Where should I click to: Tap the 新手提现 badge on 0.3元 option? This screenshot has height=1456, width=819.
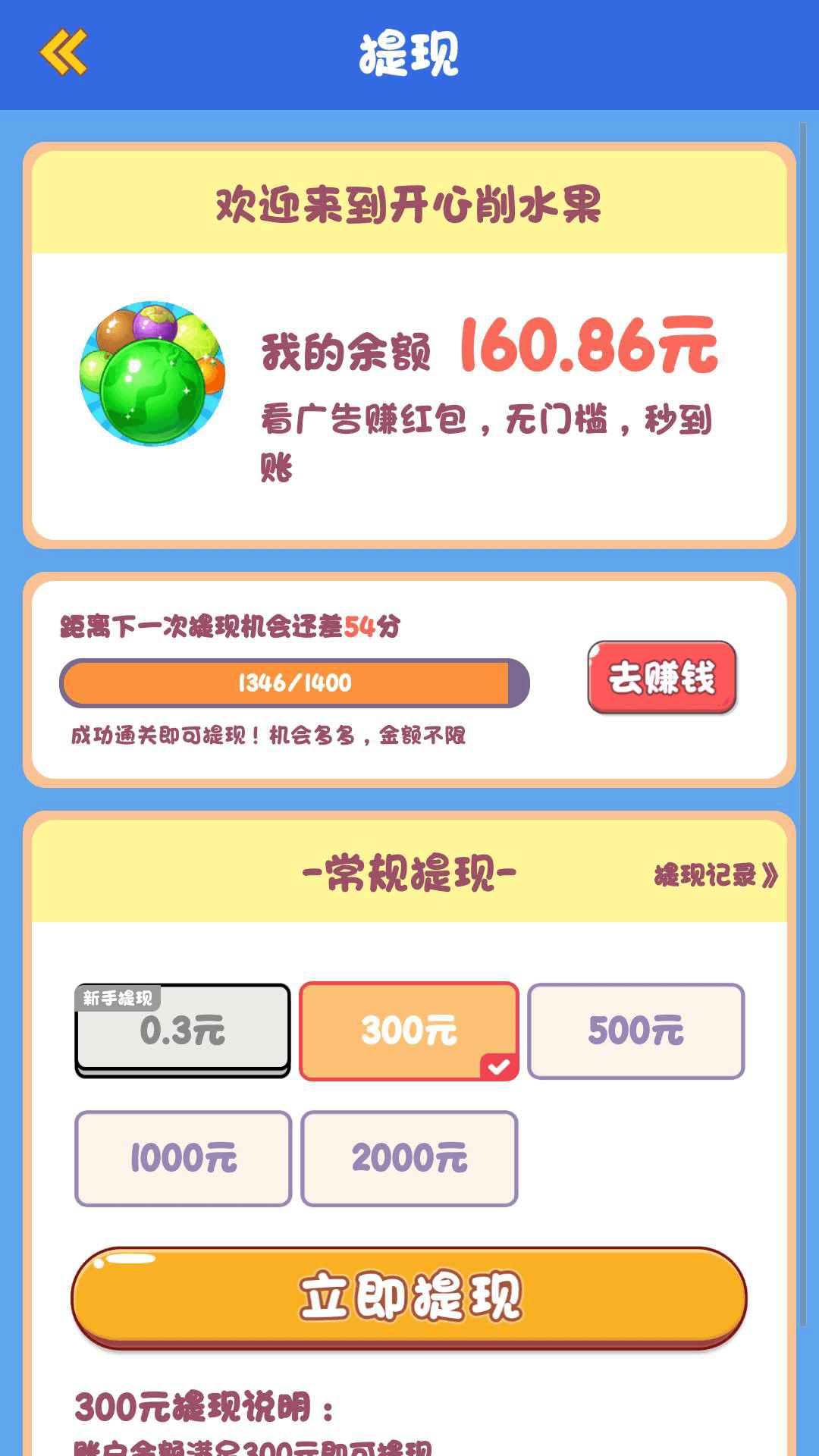click(118, 997)
